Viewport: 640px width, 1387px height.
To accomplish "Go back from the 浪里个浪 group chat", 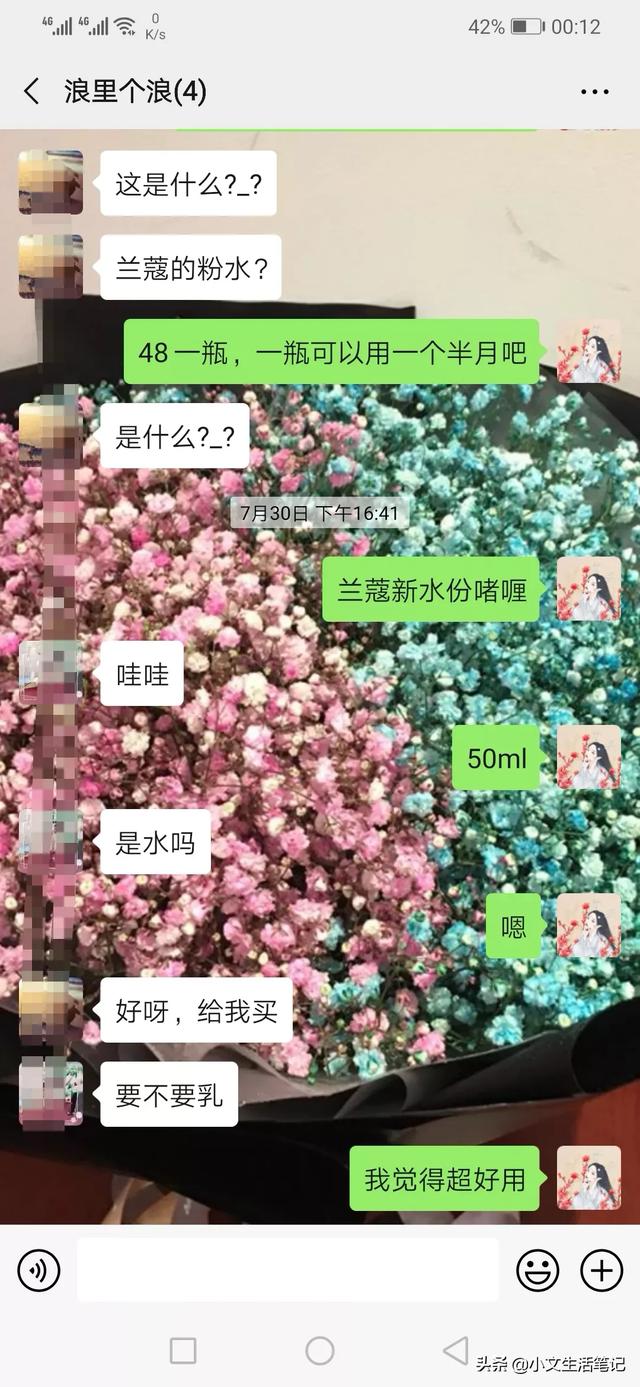I will [x=32, y=92].
